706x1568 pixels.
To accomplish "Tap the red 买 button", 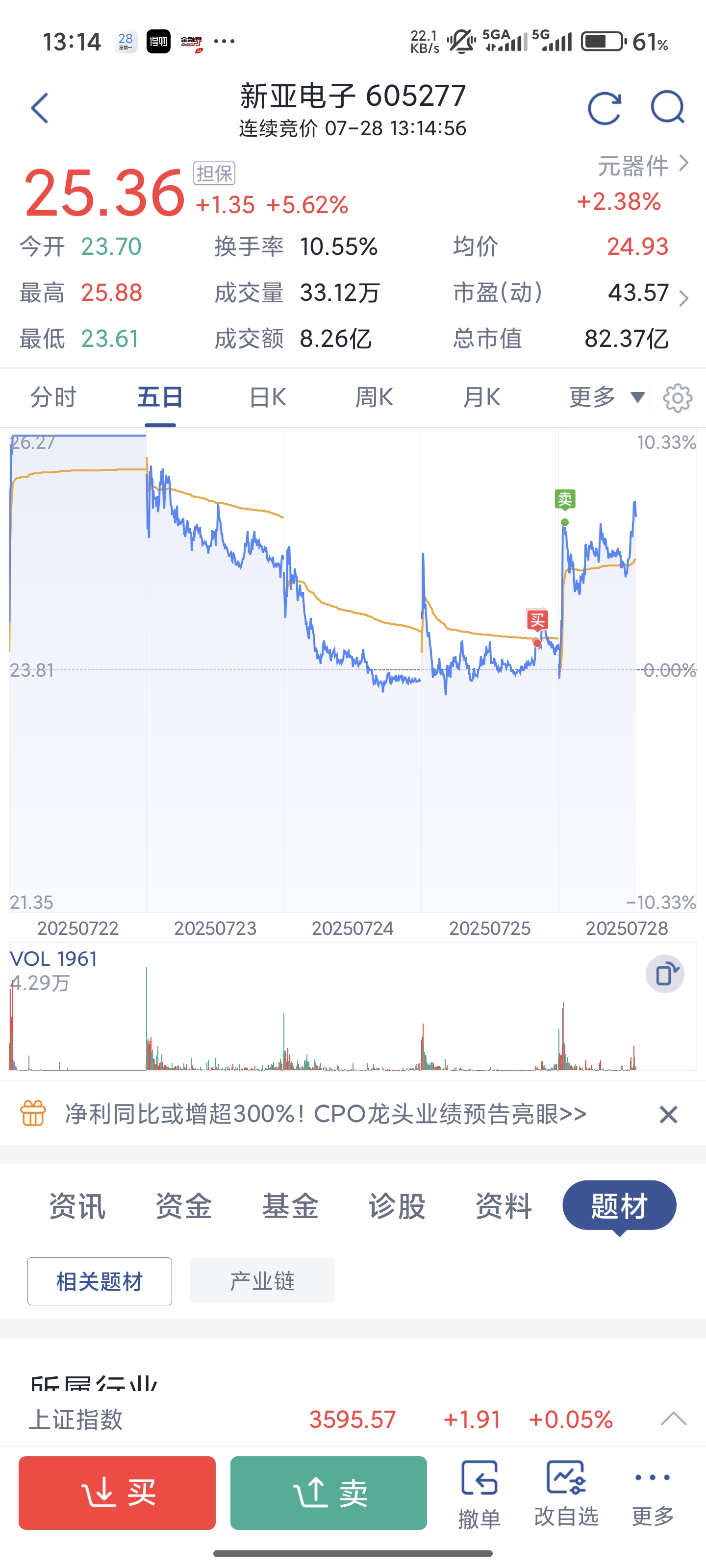I will coord(117,1493).
